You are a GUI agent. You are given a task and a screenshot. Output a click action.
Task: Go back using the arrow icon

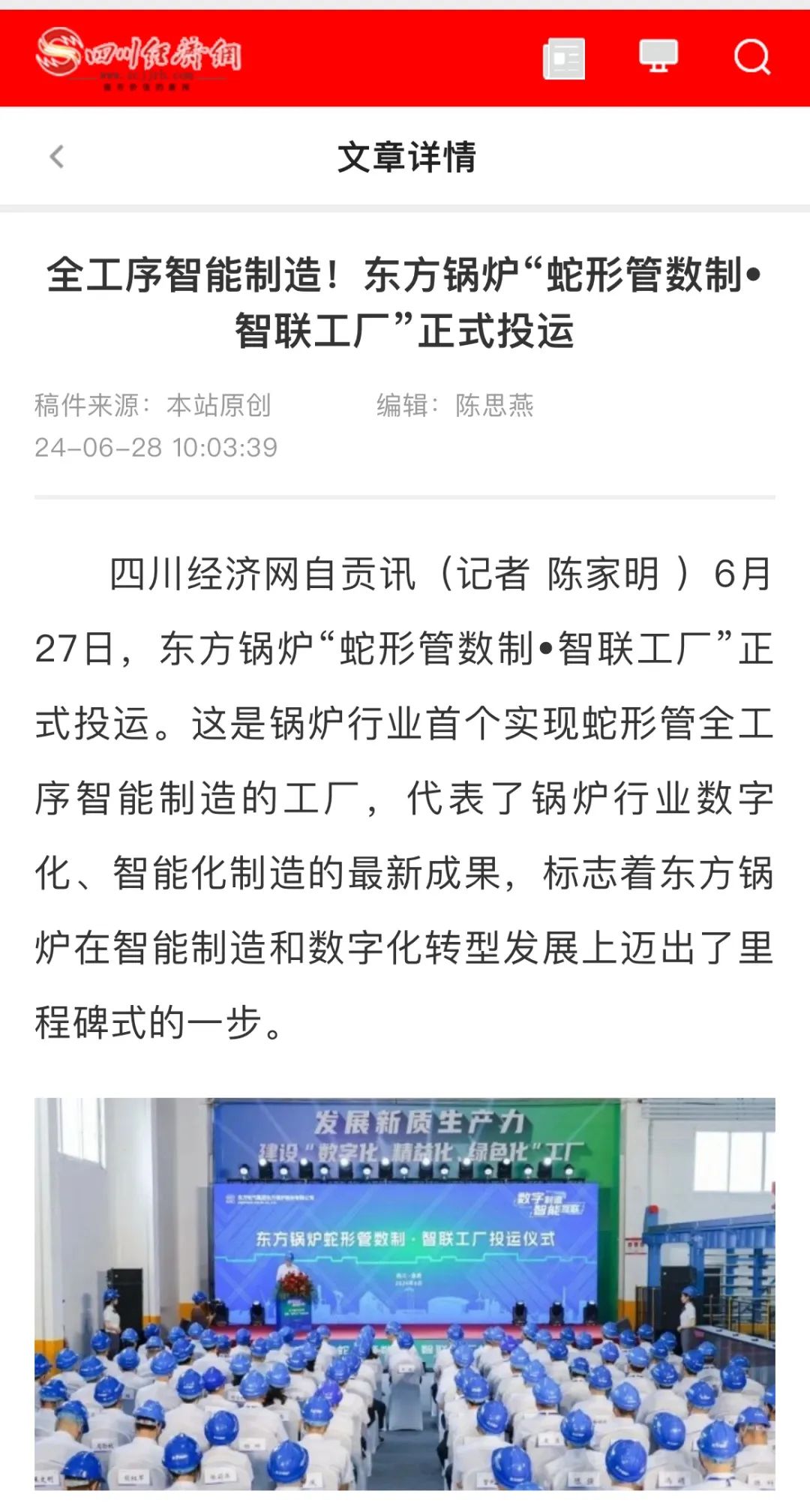coord(57,157)
